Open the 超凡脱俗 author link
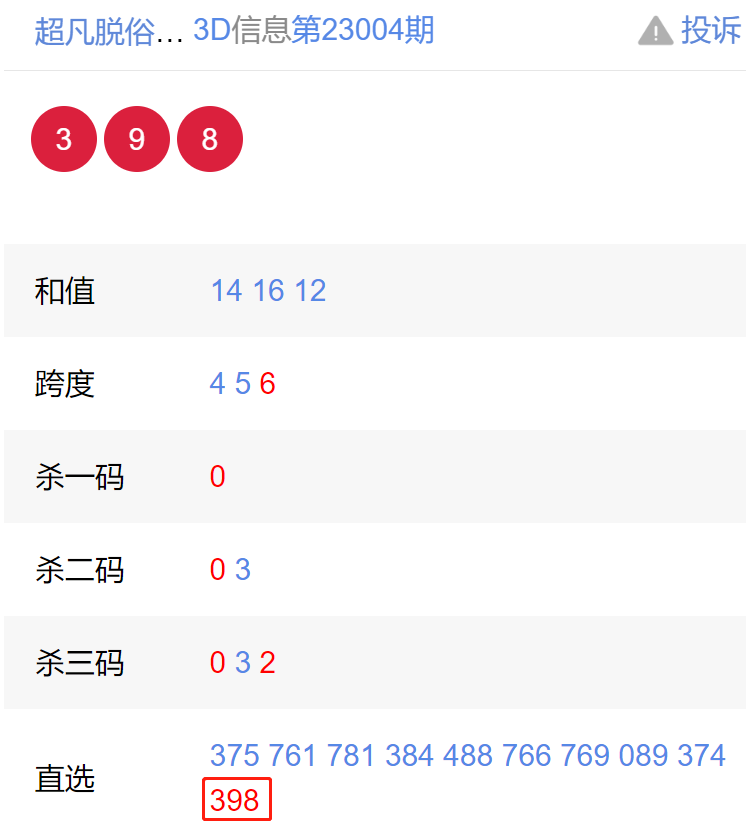 tap(109, 31)
